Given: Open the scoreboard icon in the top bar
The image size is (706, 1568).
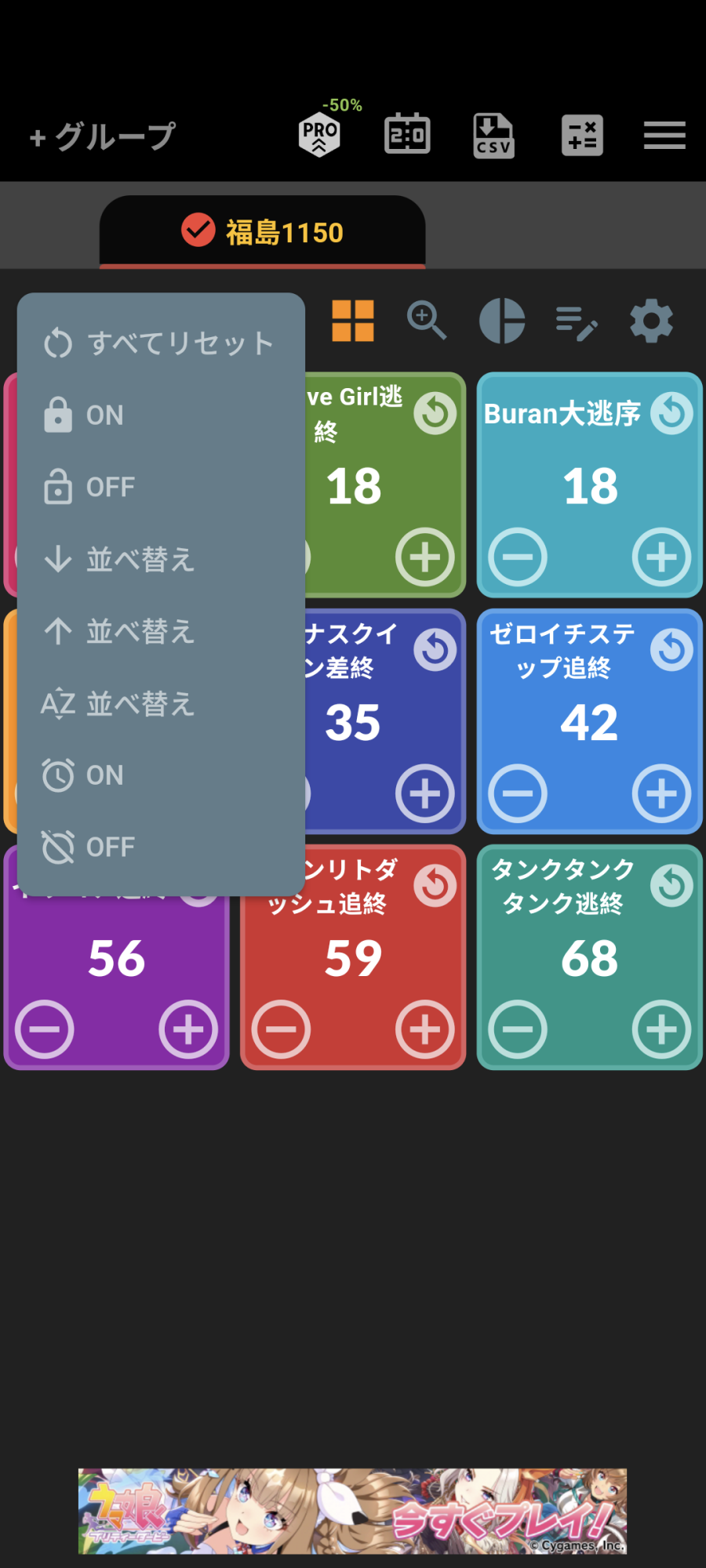Looking at the screenshot, I should [x=407, y=134].
